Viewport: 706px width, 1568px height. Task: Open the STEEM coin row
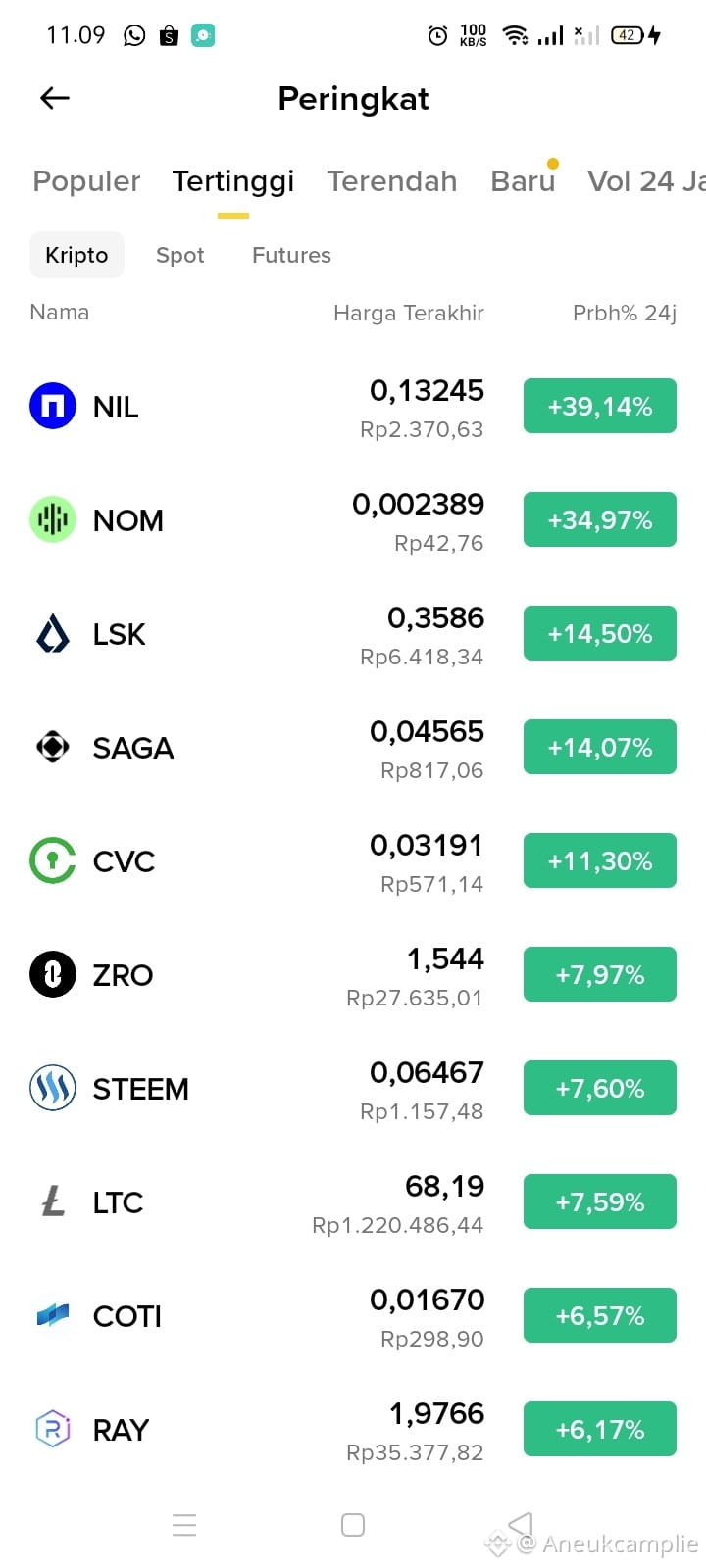pyautogui.click(x=353, y=1089)
